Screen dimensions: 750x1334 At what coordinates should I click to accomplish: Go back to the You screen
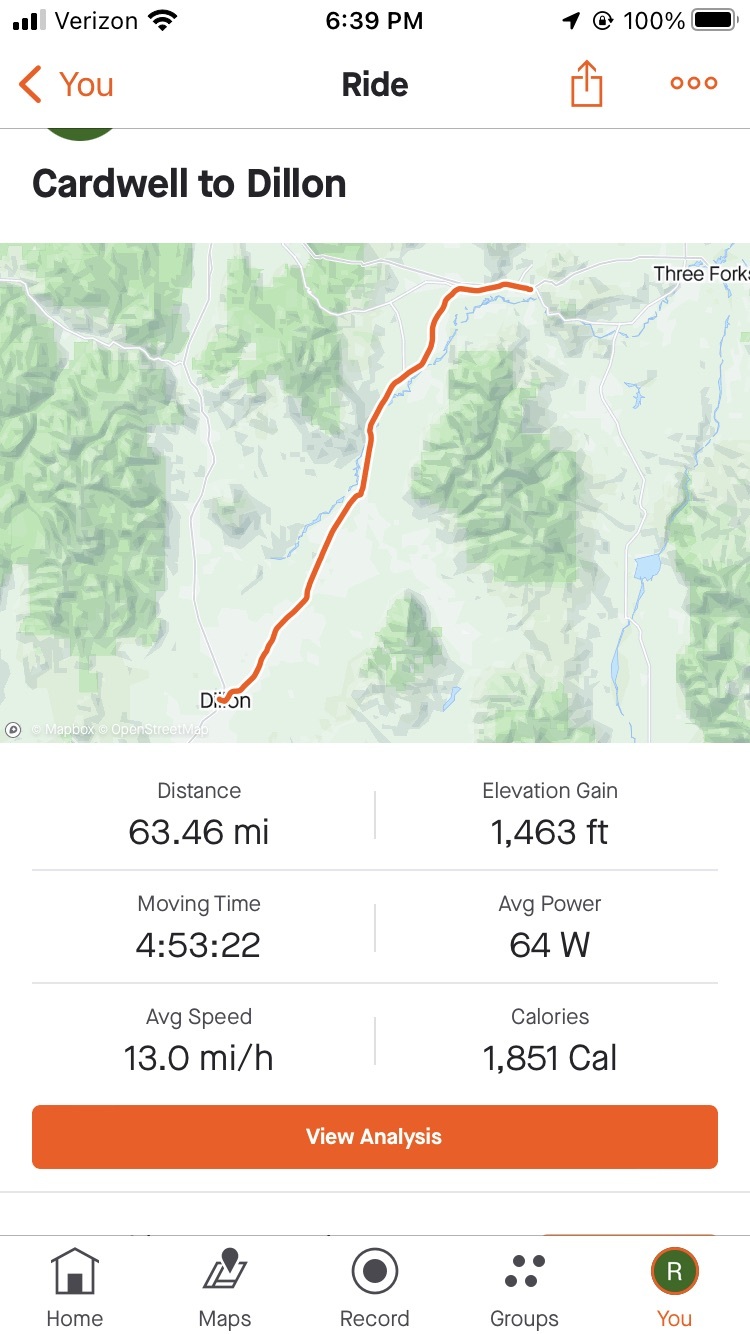(66, 85)
